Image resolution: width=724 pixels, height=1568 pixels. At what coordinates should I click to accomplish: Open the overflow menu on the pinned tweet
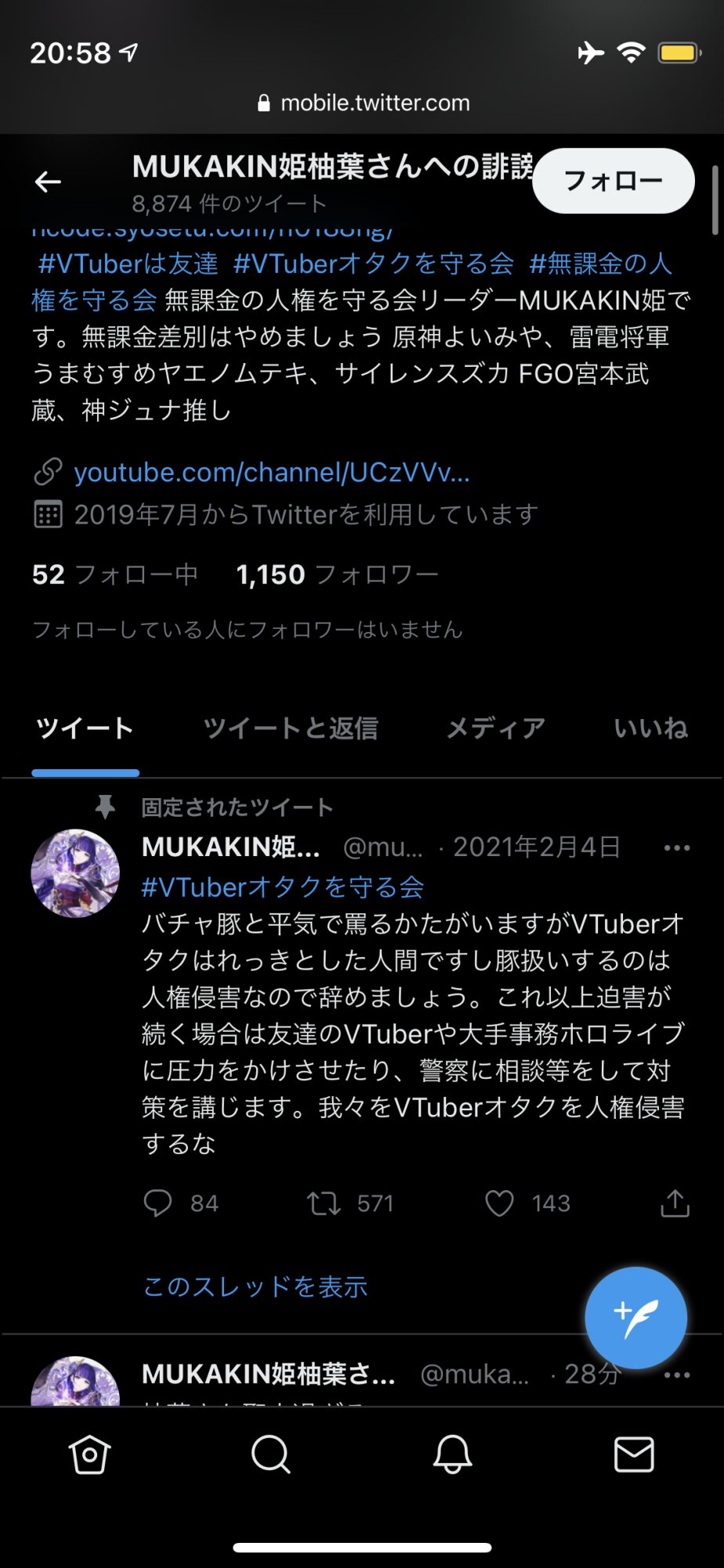tap(677, 848)
